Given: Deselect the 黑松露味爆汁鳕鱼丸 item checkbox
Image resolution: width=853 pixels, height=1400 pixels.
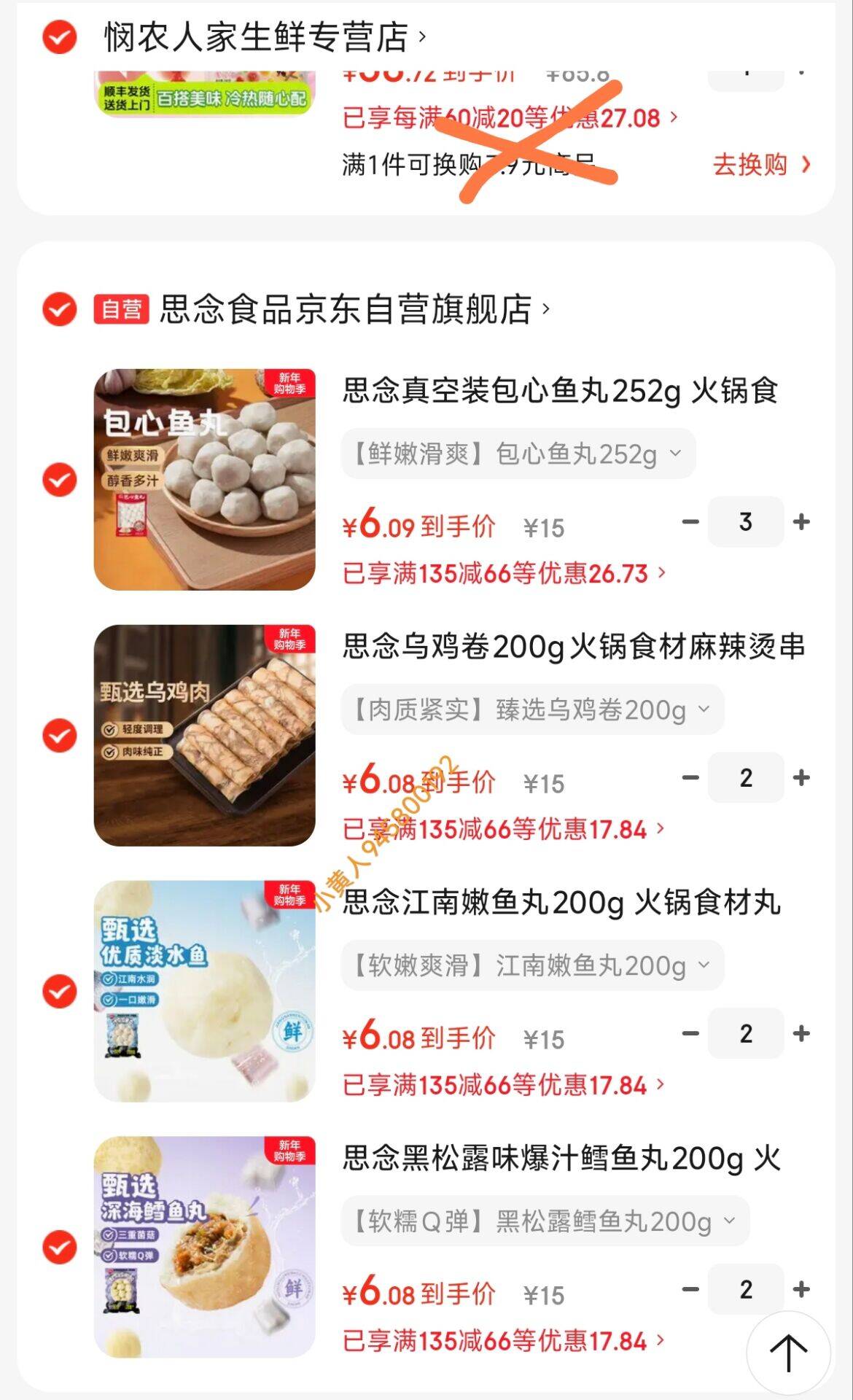Looking at the screenshot, I should [60, 1248].
